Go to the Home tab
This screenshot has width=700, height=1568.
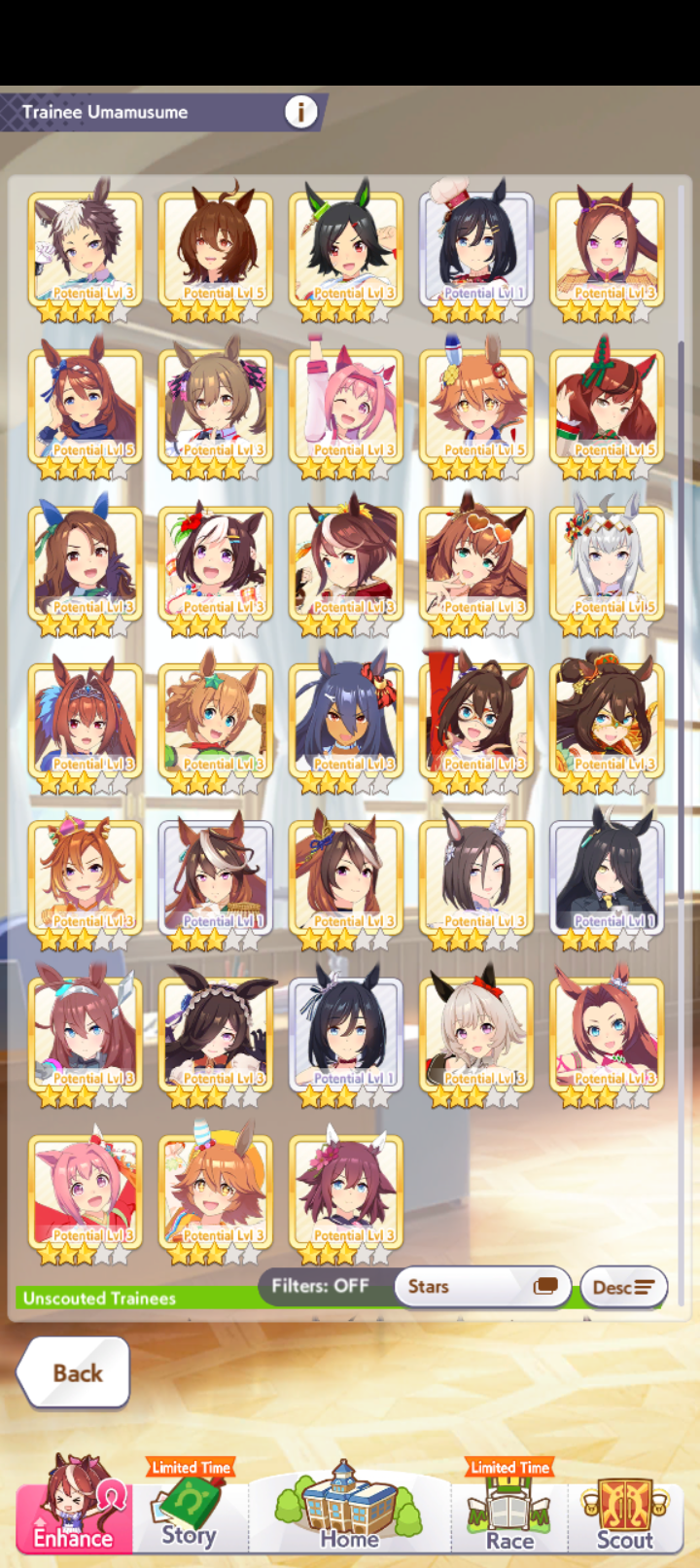tap(349, 1508)
